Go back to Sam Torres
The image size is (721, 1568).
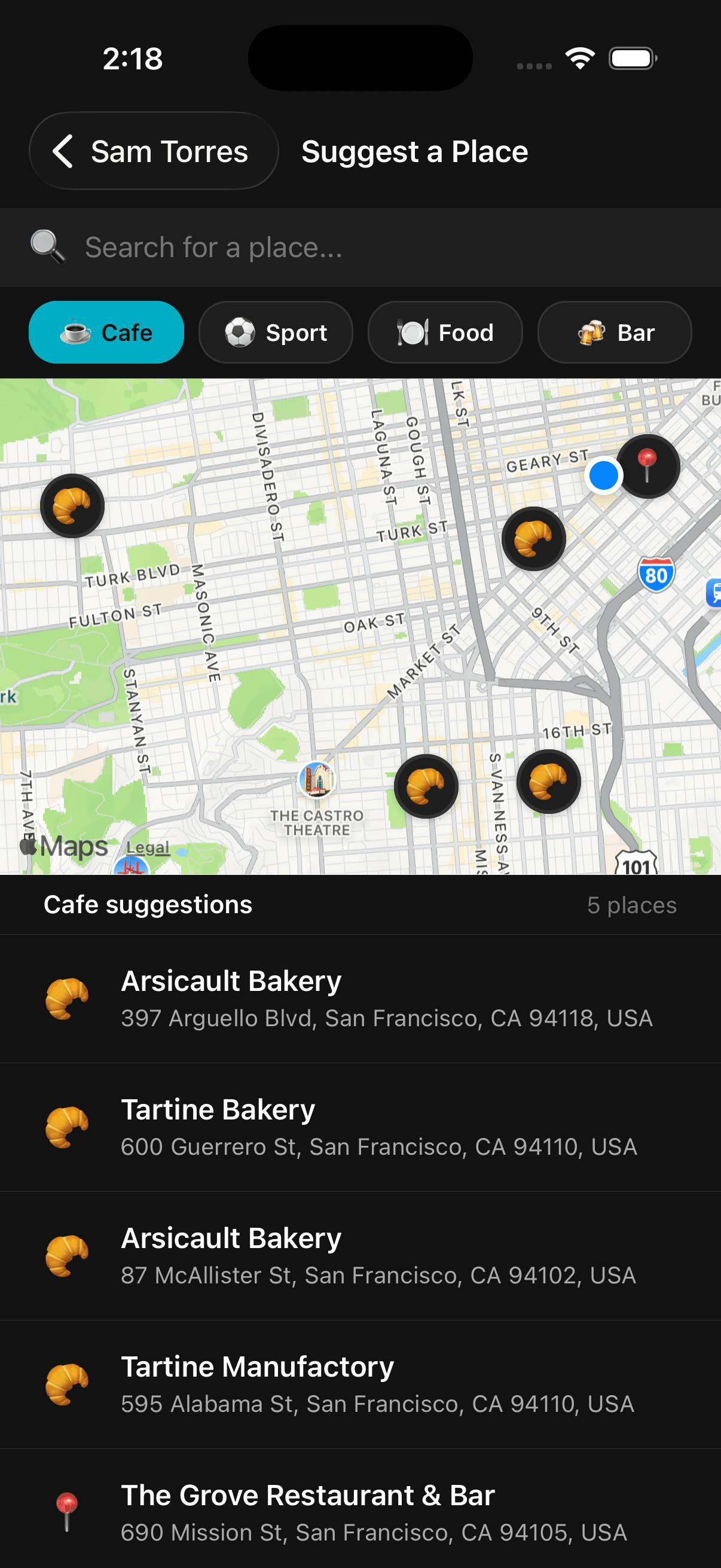point(152,151)
